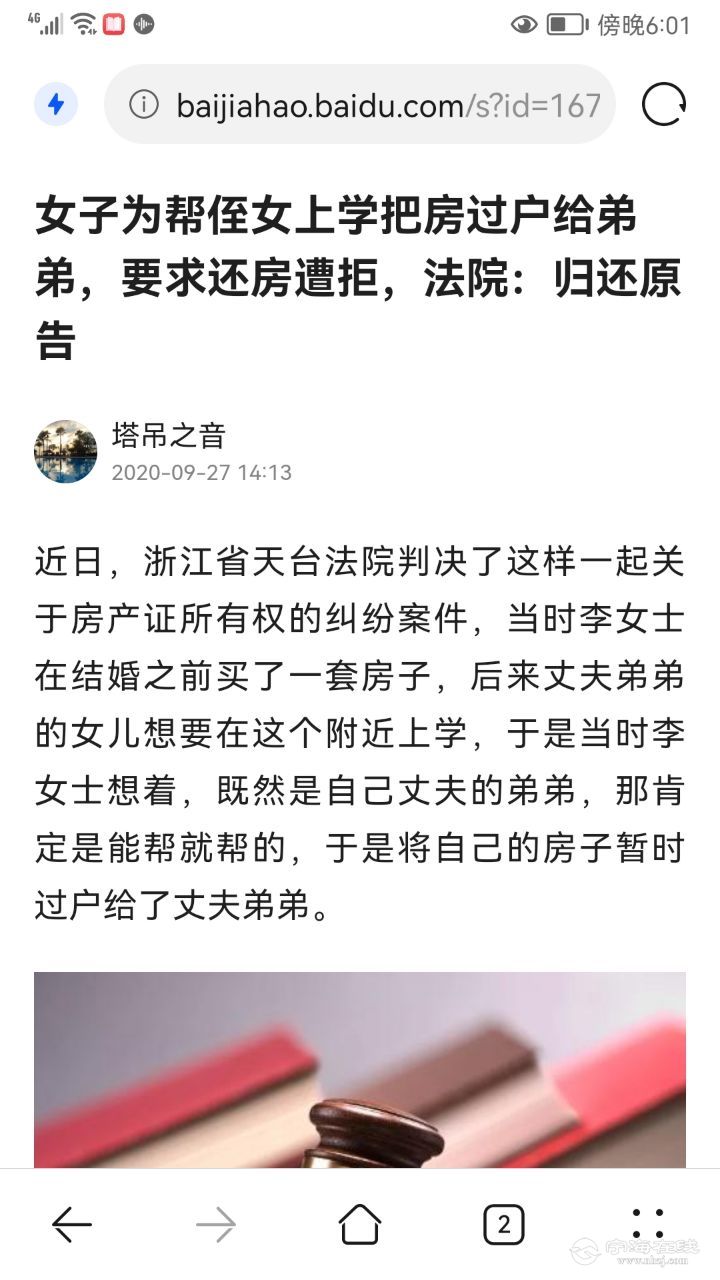
Task: Tap the lightning bolt icon beside URL
Action: [56, 104]
